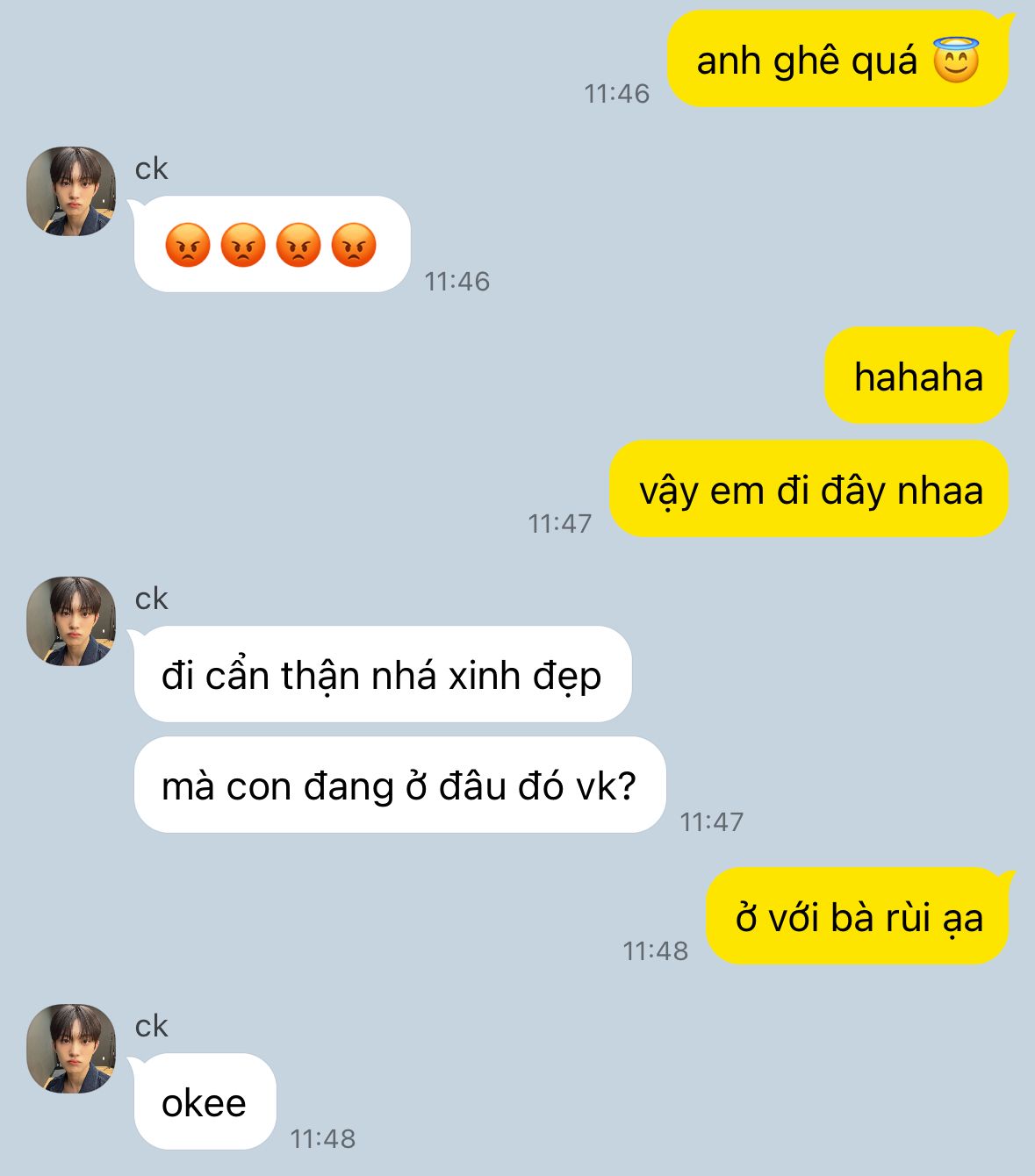Open ck's profile picture beside the angry emojis
Image resolution: width=1035 pixels, height=1176 pixels.
[x=71, y=191]
